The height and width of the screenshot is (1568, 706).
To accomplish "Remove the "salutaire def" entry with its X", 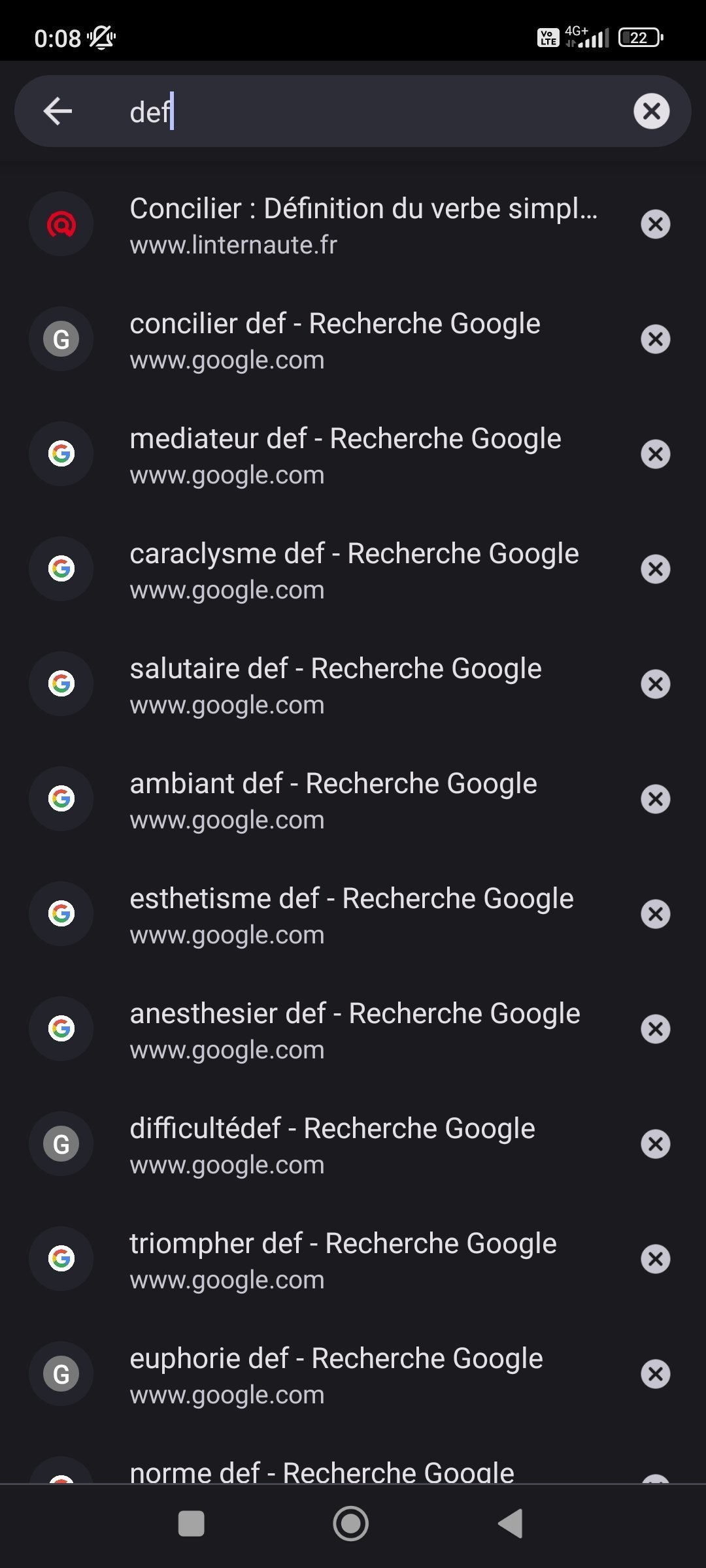I will [x=656, y=684].
